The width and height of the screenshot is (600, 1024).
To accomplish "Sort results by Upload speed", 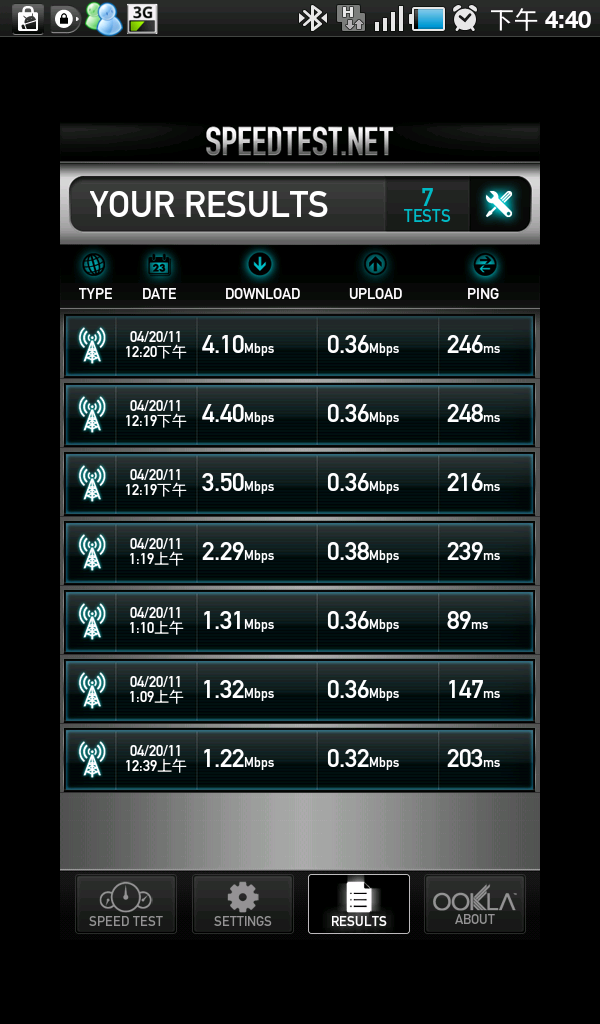I will pos(375,277).
